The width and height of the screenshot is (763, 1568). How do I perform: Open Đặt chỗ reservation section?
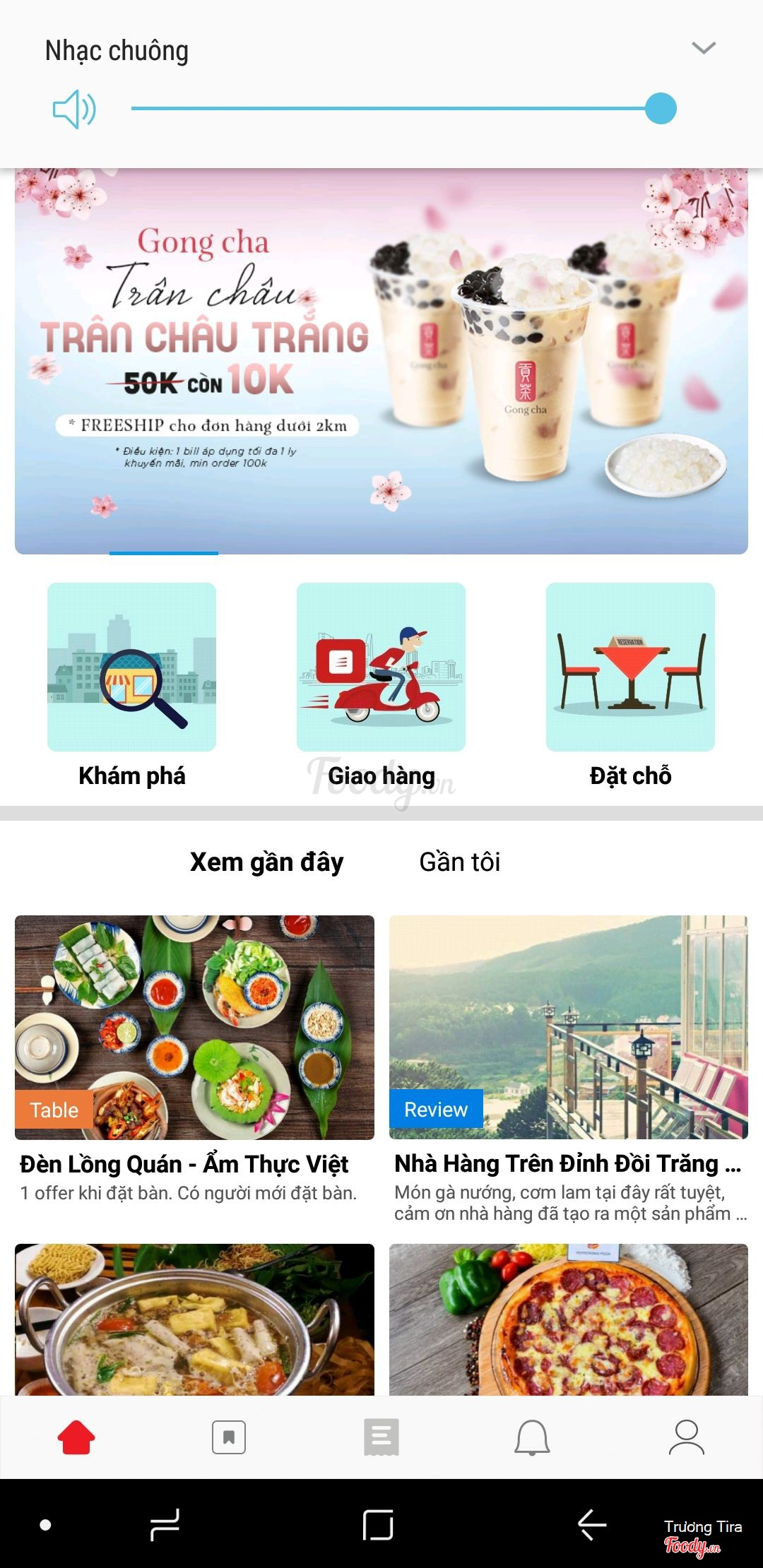click(x=631, y=685)
